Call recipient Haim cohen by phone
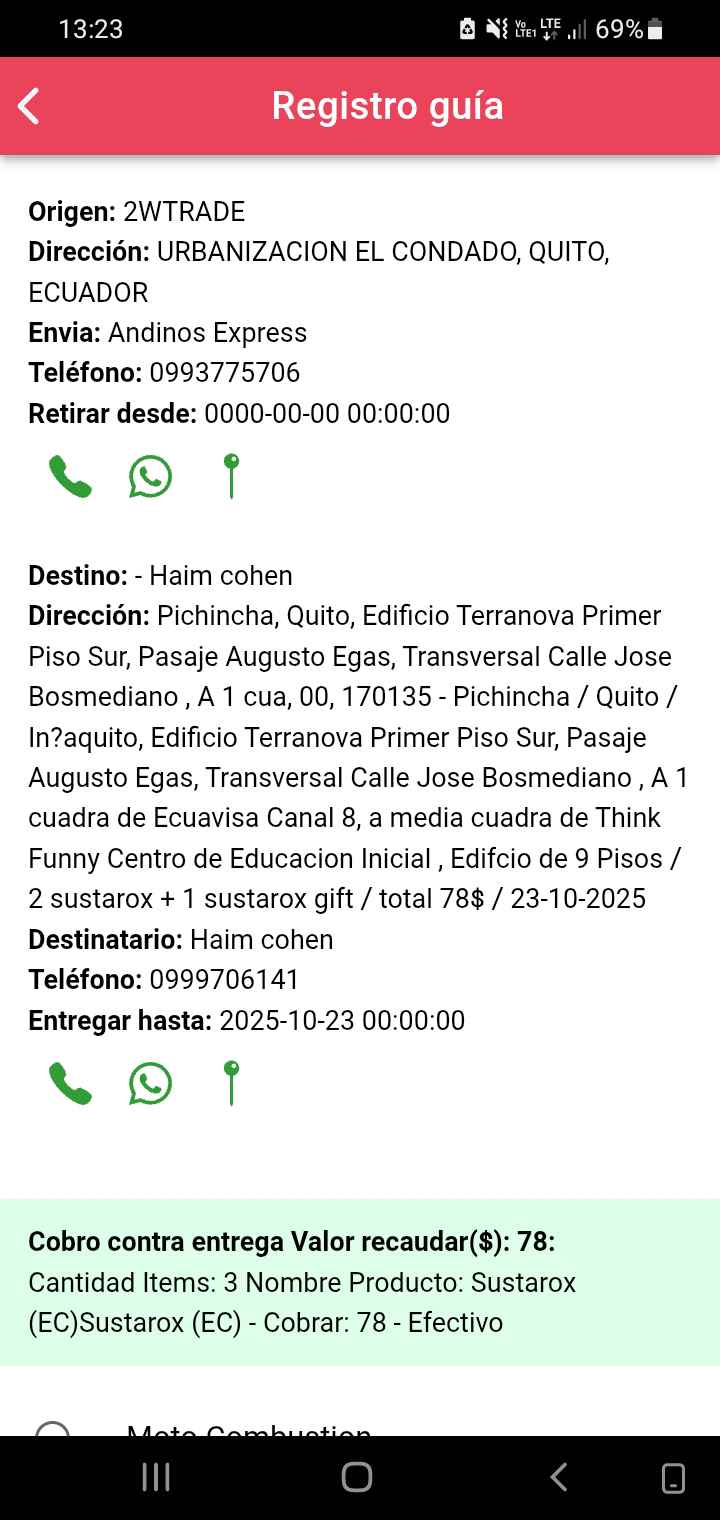This screenshot has width=720, height=1520. tap(70, 1083)
